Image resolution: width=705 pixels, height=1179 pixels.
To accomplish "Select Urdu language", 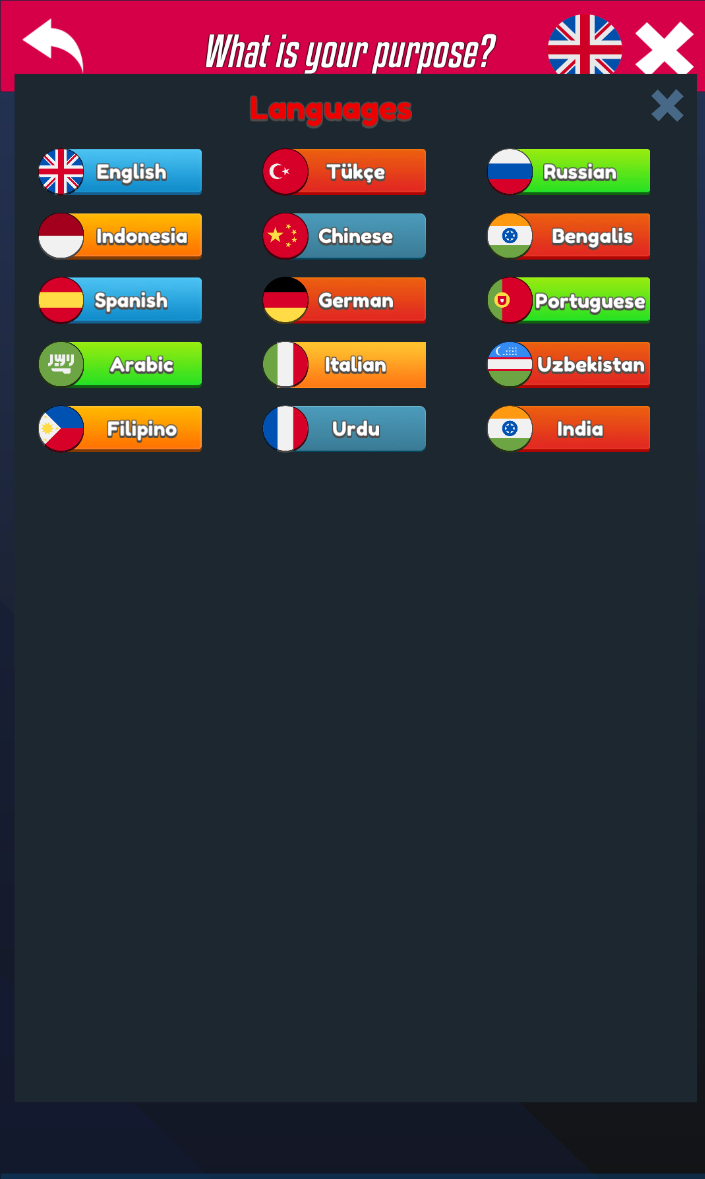I will pos(345,428).
